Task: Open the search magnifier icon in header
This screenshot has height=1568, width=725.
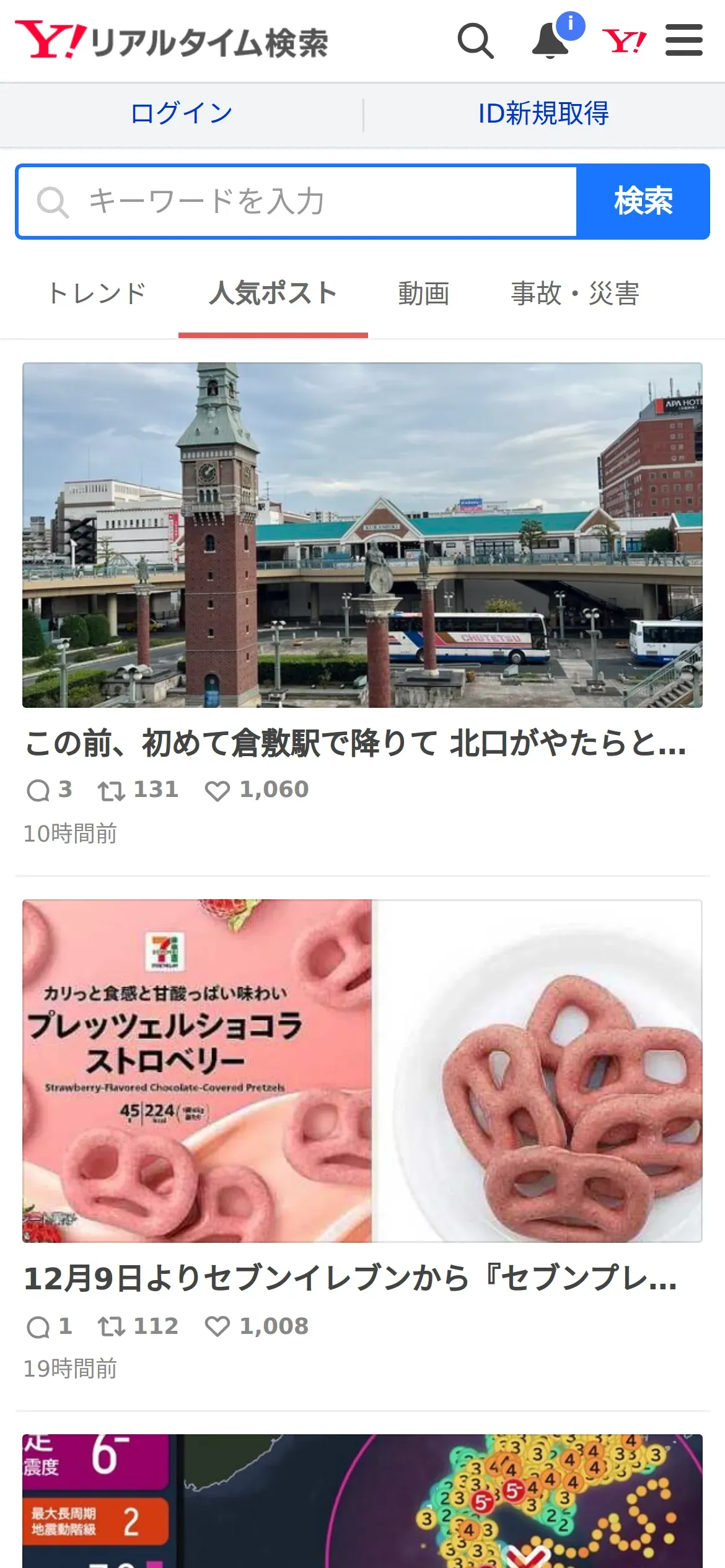Action: click(x=475, y=41)
